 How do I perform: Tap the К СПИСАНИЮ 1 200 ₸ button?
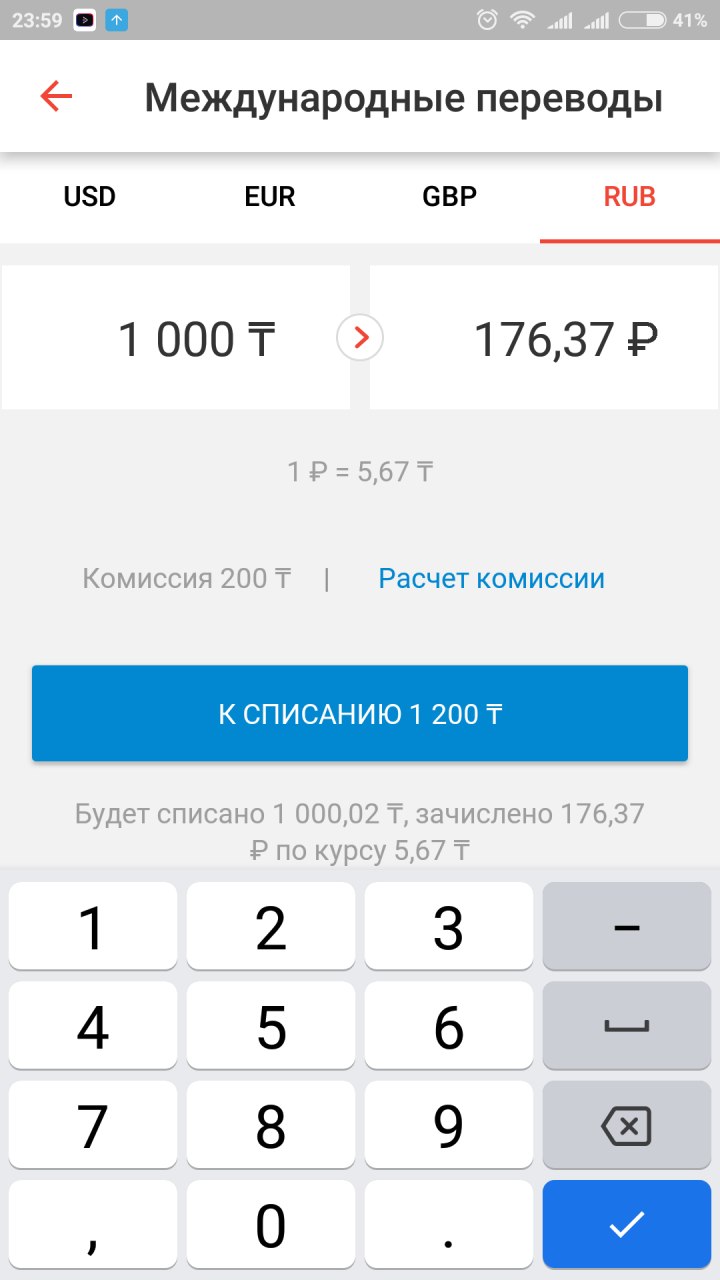(360, 713)
